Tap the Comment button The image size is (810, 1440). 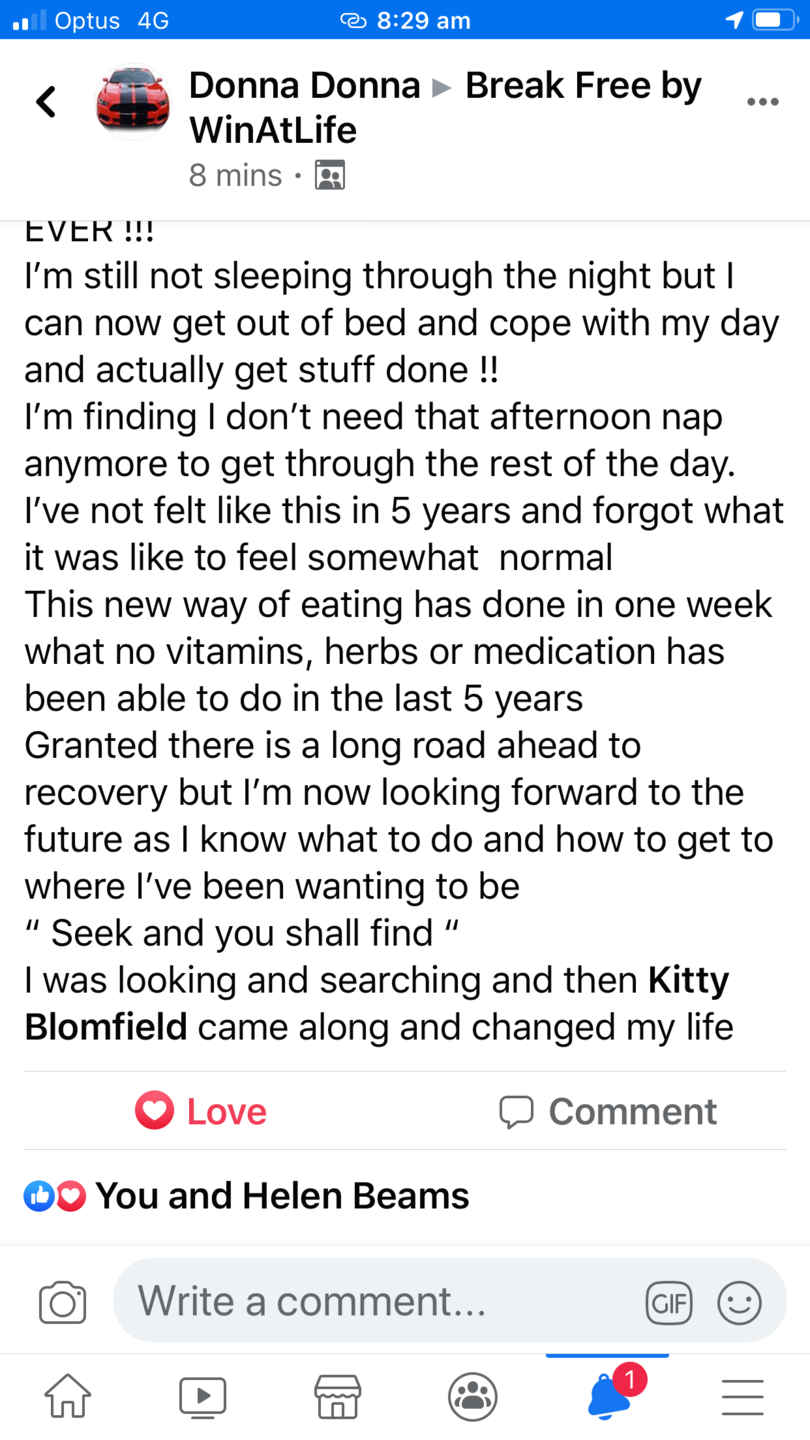pos(608,1111)
